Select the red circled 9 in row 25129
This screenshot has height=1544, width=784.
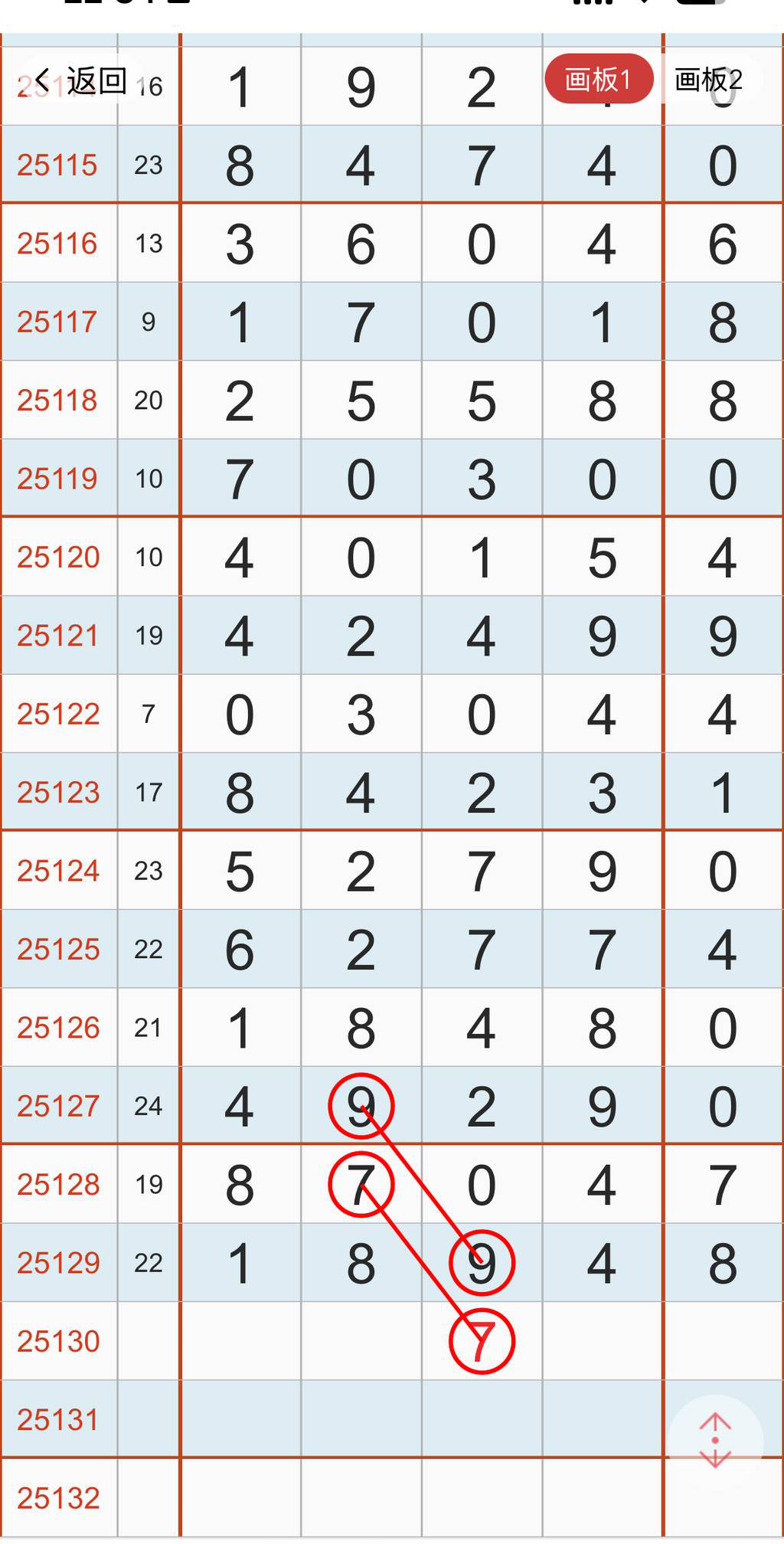(x=482, y=1263)
